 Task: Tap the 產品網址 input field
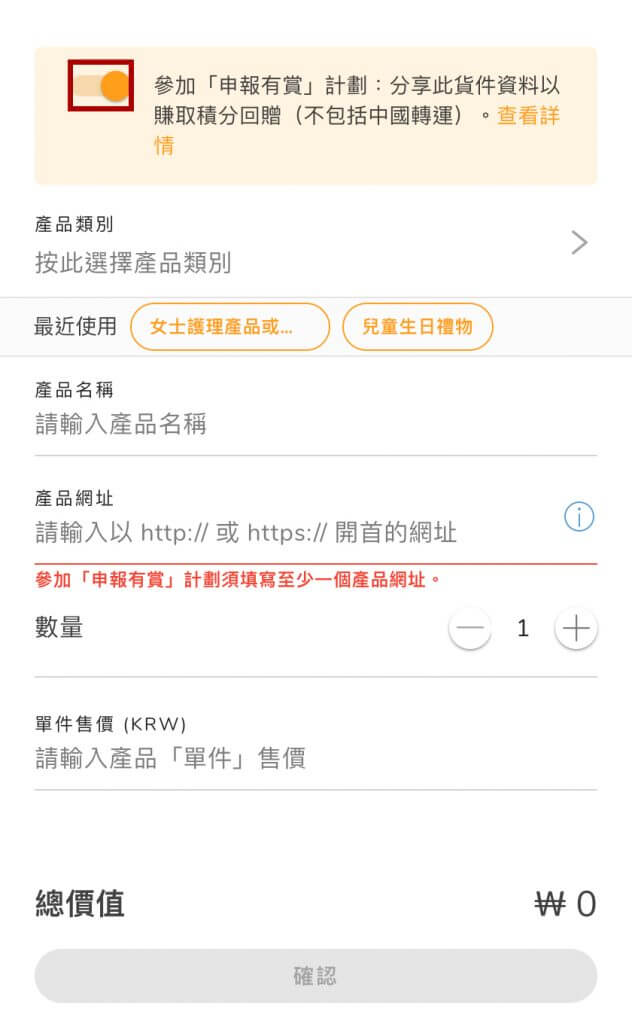[290, 532]
